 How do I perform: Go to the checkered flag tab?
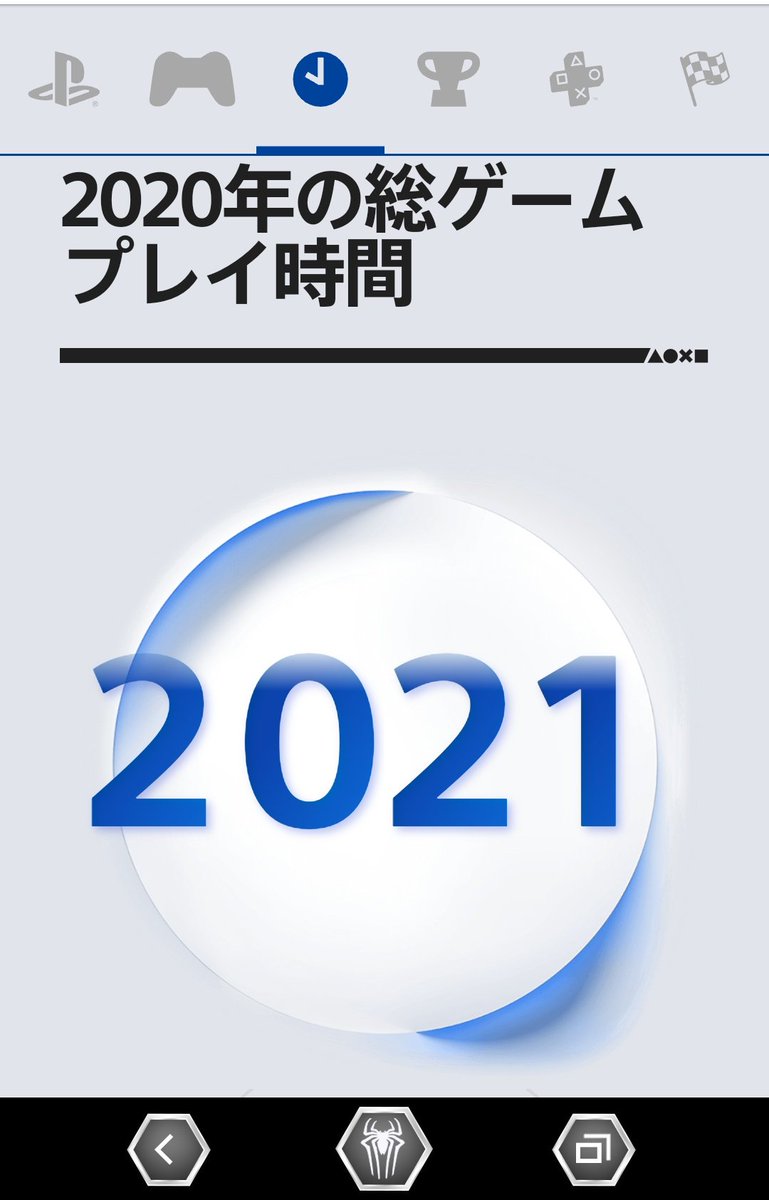click(705, 79)
